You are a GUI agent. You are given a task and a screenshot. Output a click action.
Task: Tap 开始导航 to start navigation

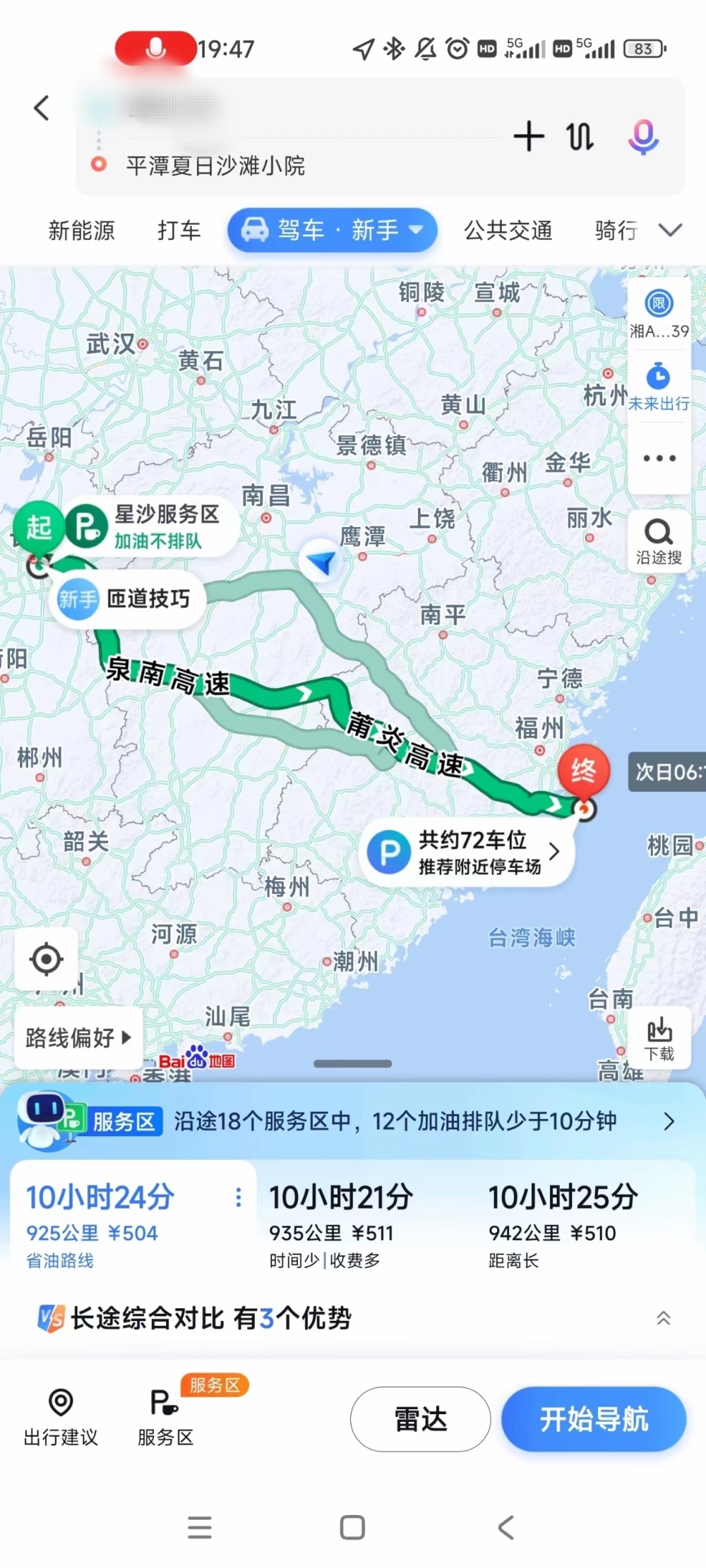(594, 1418)
